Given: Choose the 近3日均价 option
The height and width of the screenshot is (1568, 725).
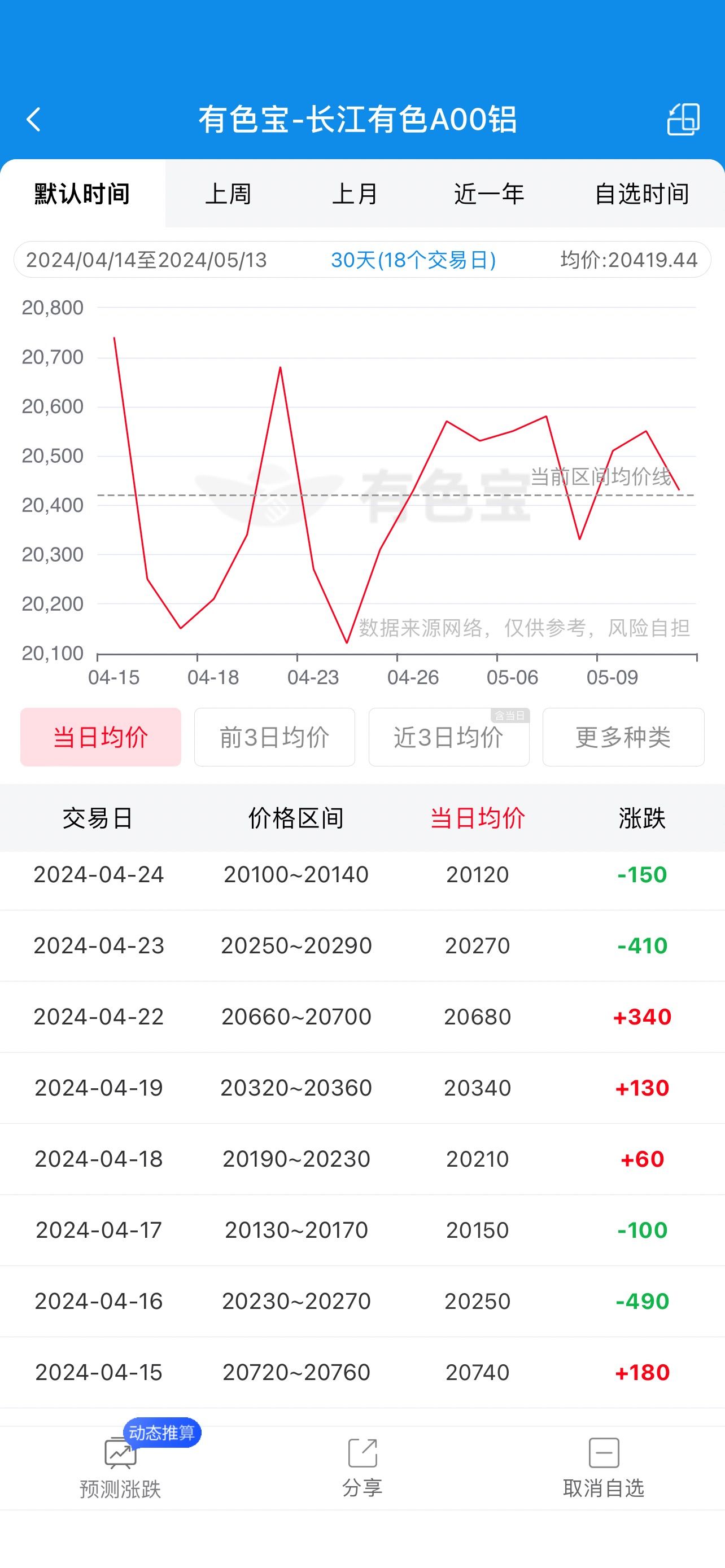Looking at the screenshot, I should click(x=449, y=737).
